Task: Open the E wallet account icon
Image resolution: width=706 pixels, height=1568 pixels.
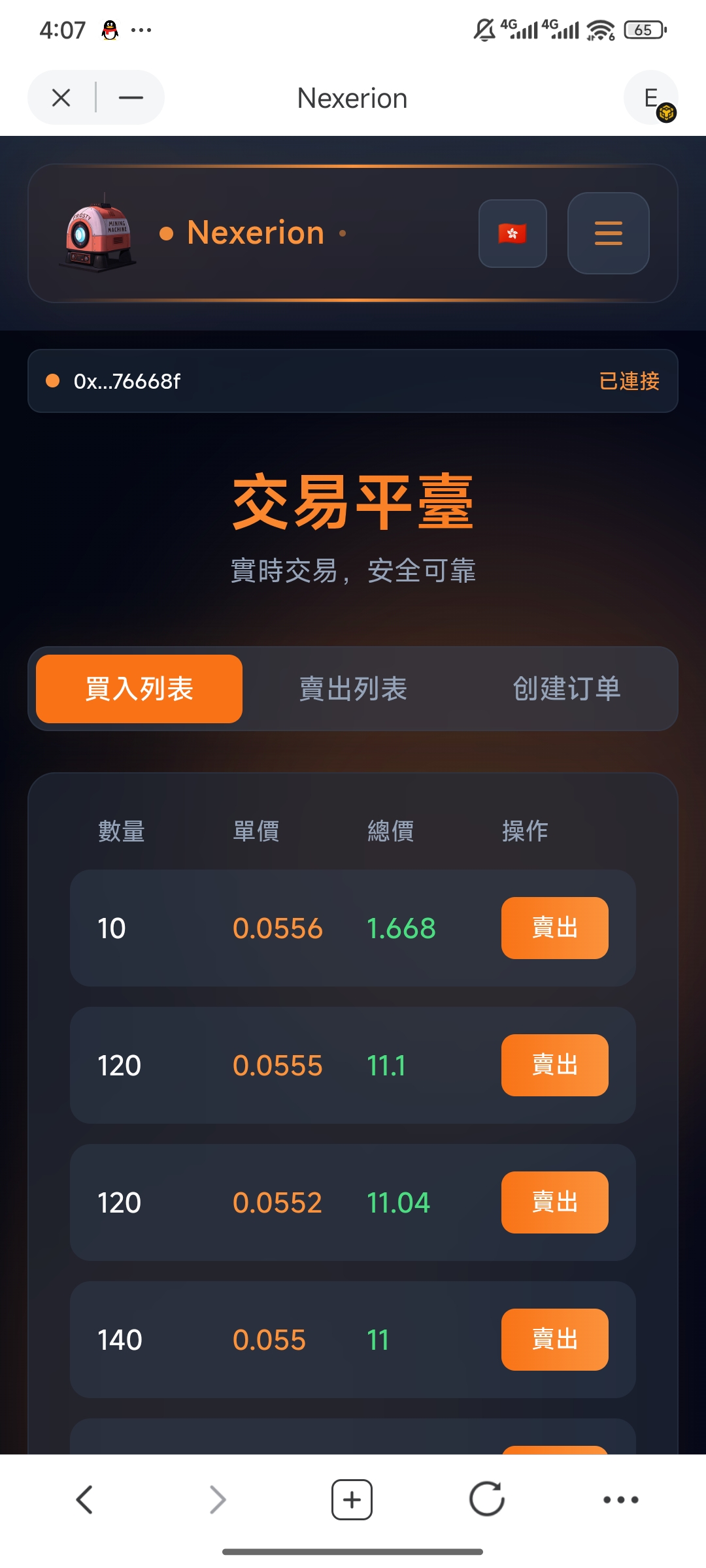Action: [x=651, y=98]
